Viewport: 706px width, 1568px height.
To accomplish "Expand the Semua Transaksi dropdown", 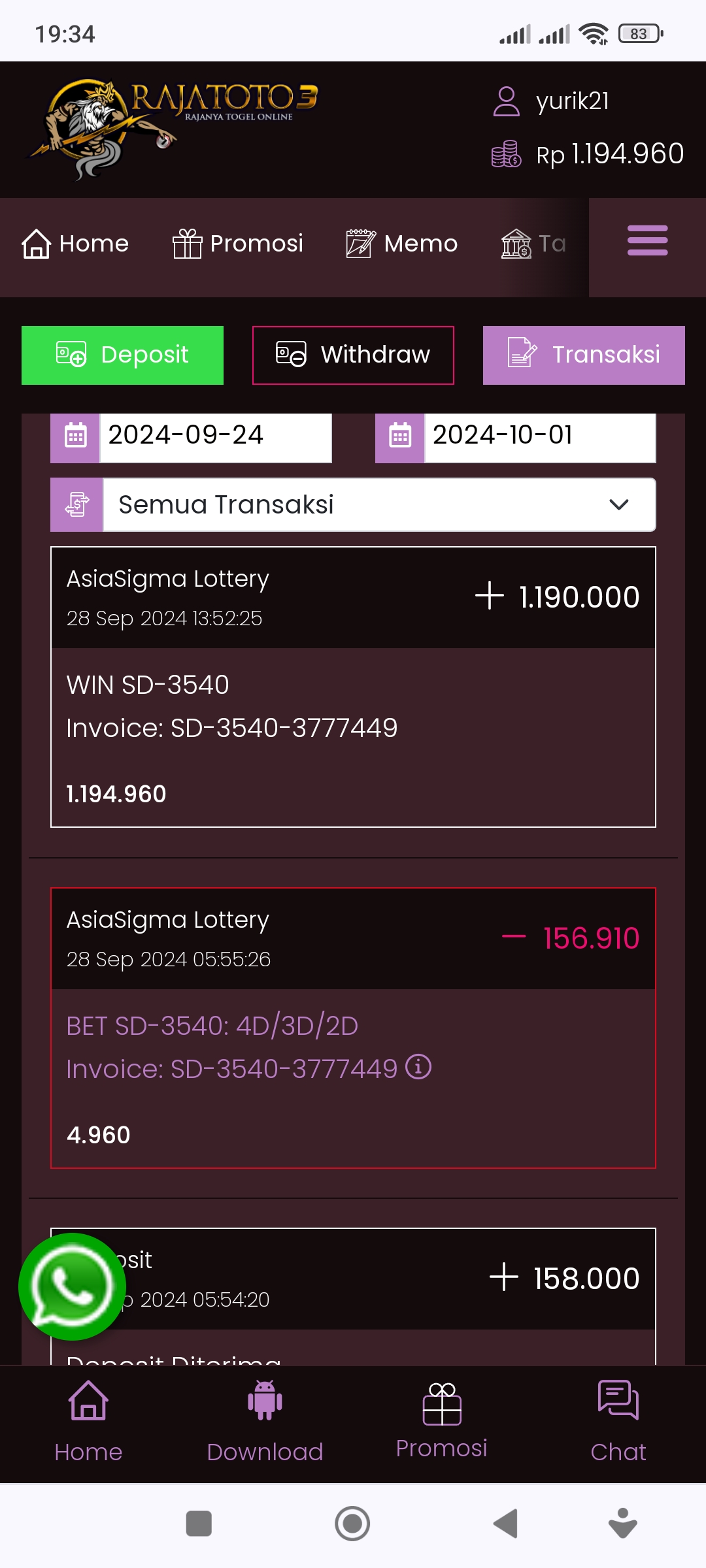I will 379,505.
